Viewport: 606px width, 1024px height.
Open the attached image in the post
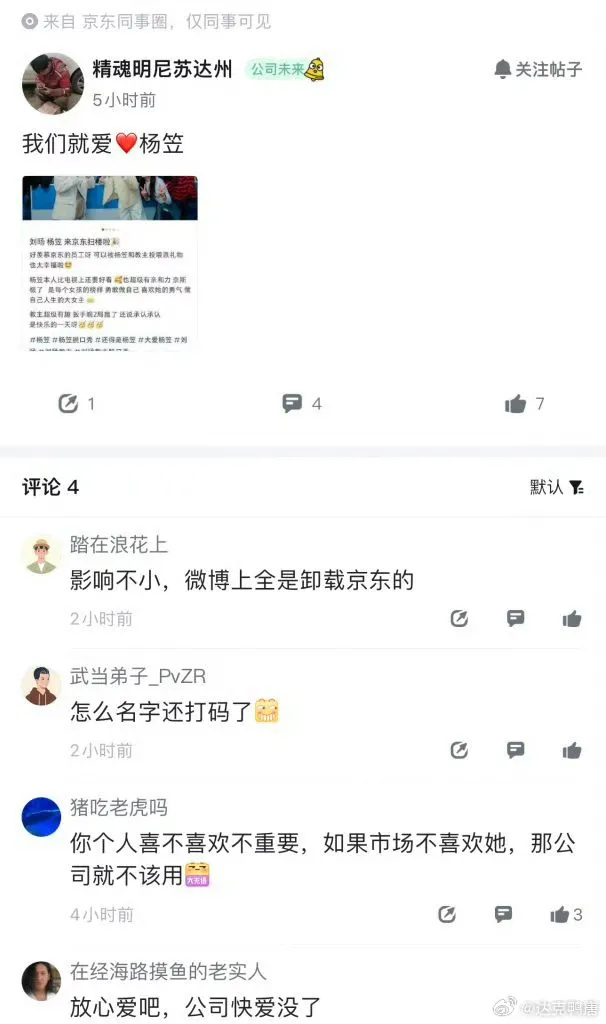(x=110, y=263)
